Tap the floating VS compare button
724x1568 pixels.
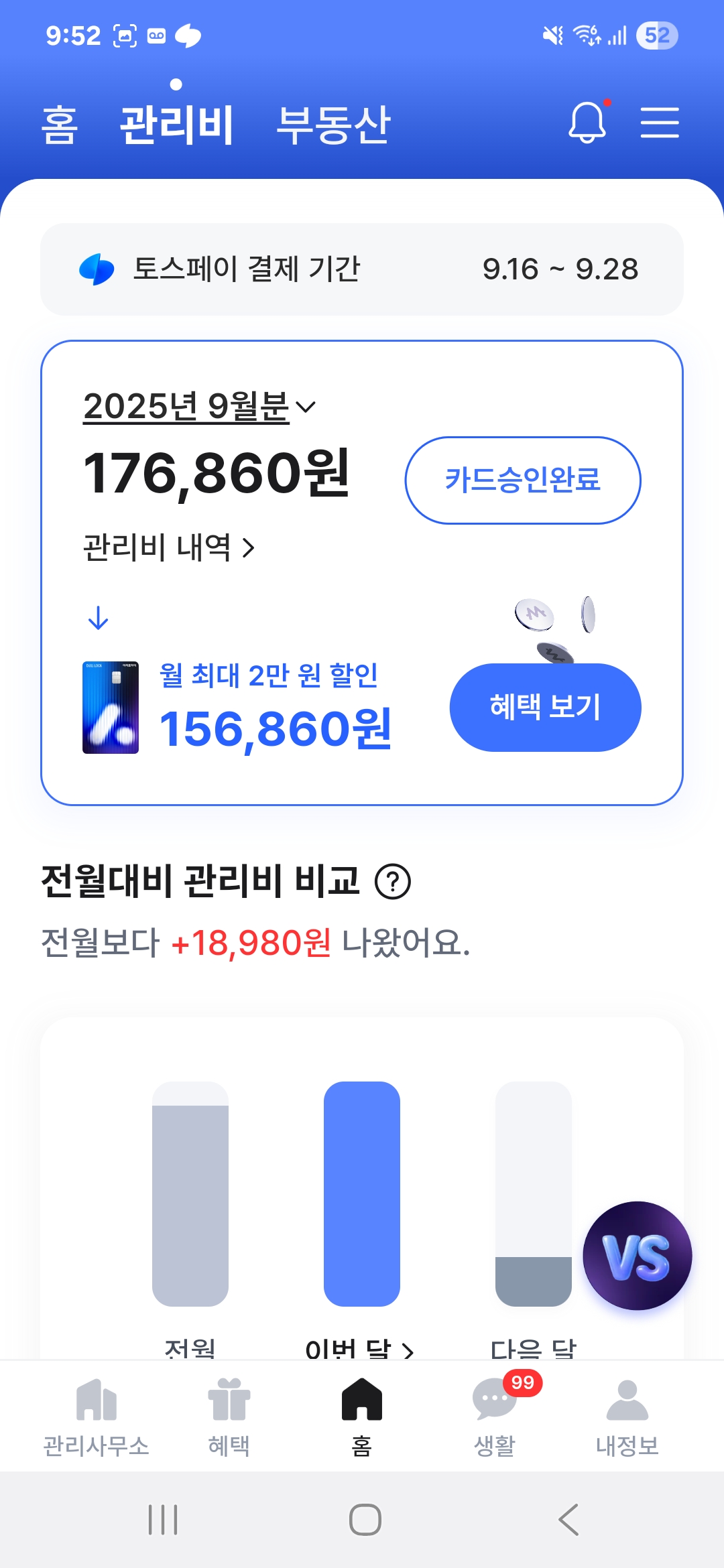(x=637, y=1256)
